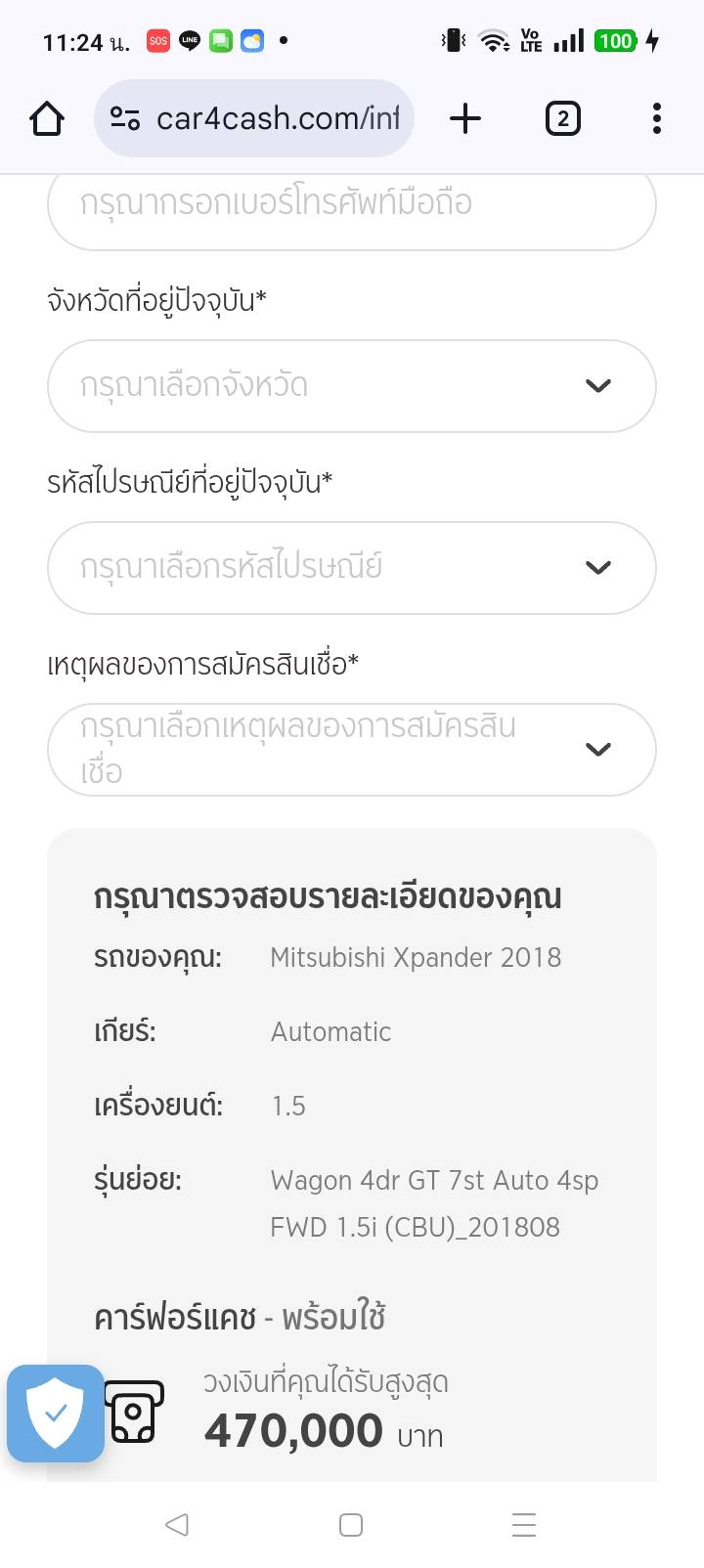Expand the postal code dropdown
This screenshot has width=704, height=1568.
(351, 568)
